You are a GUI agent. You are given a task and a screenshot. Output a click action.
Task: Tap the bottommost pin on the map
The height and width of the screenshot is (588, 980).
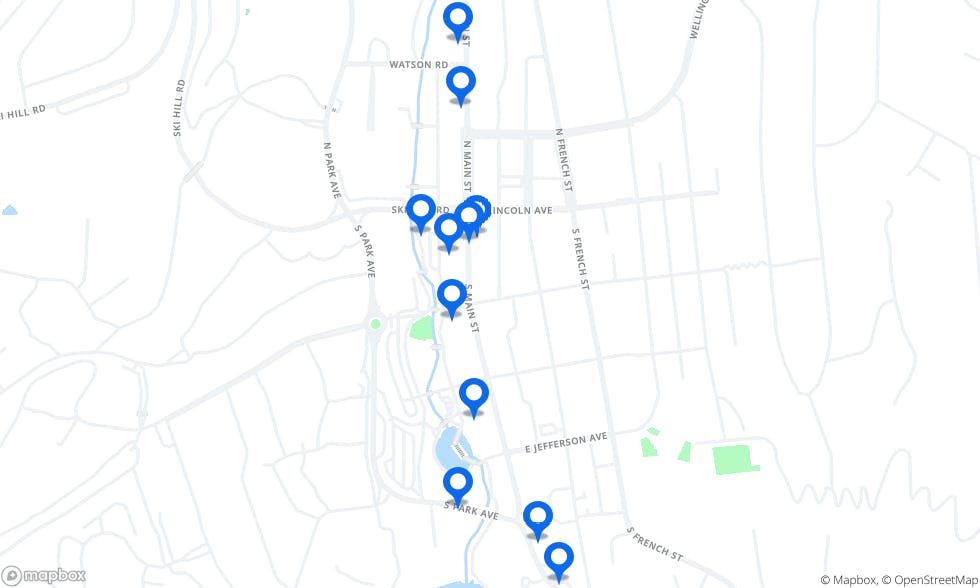pos(558,558)
